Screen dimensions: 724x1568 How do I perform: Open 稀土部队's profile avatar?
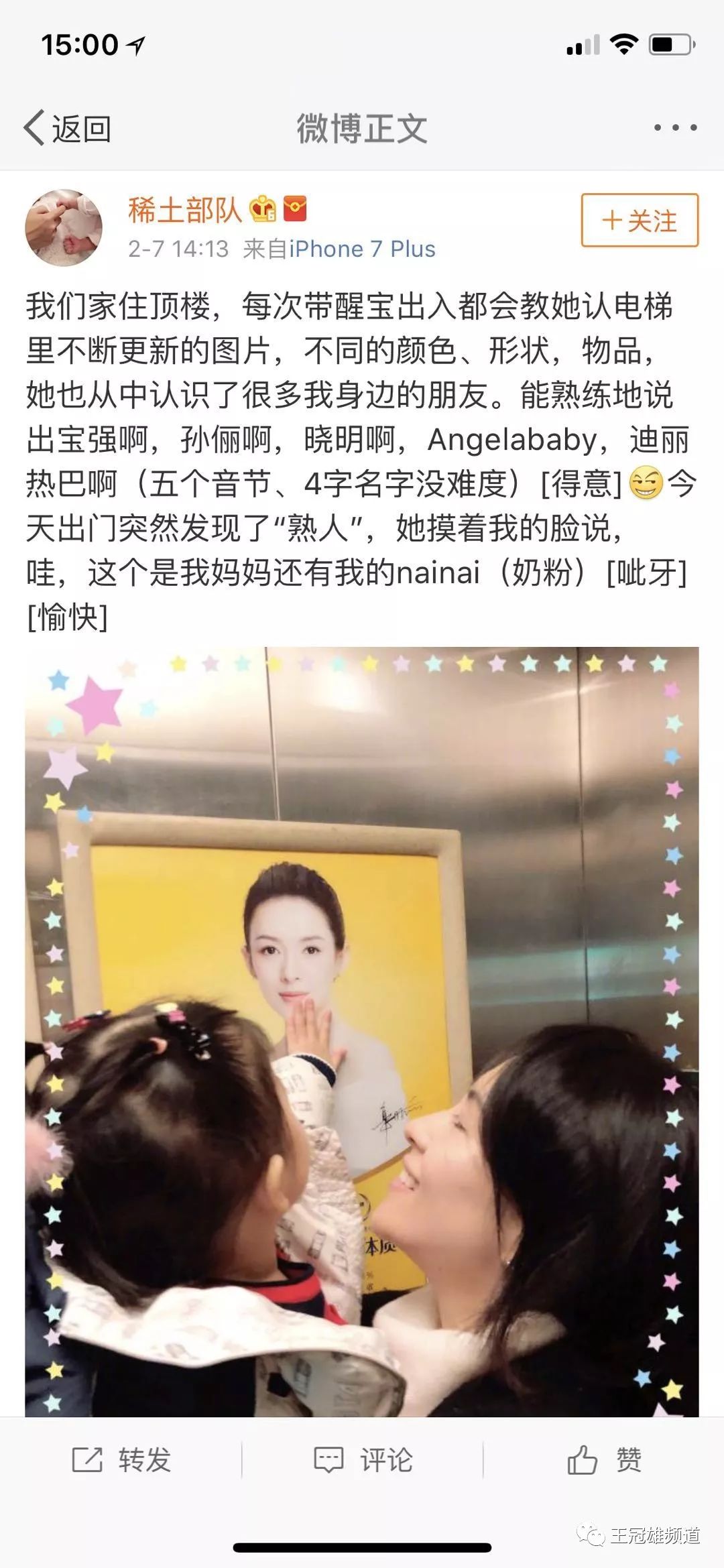64,228
